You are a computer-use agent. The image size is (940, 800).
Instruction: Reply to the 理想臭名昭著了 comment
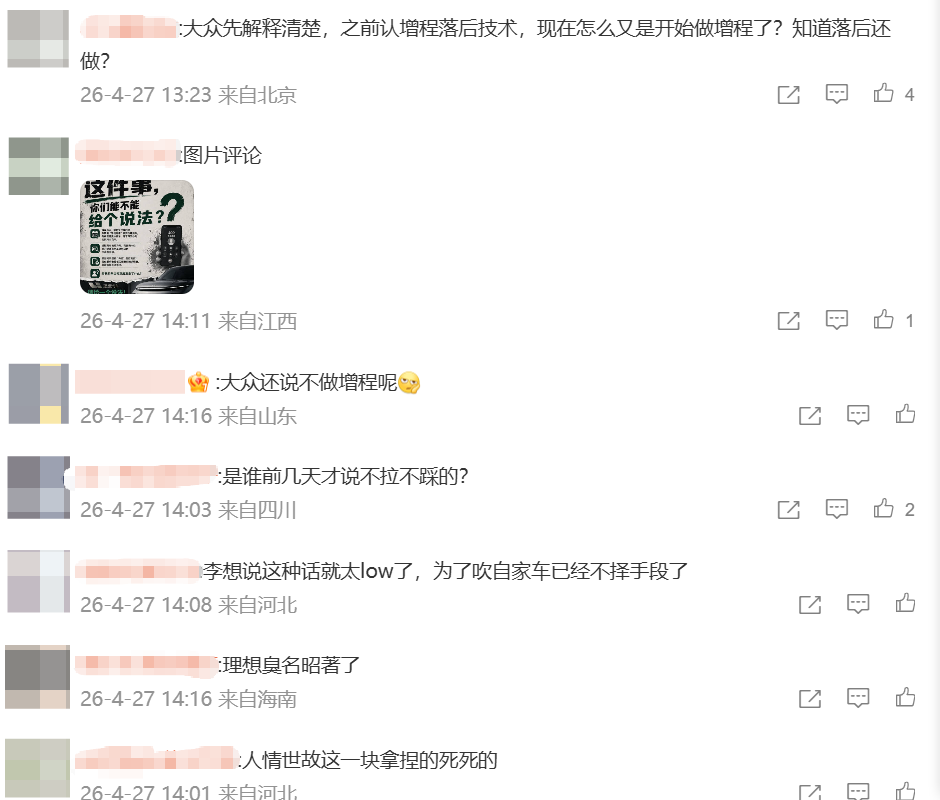point(858,697)
